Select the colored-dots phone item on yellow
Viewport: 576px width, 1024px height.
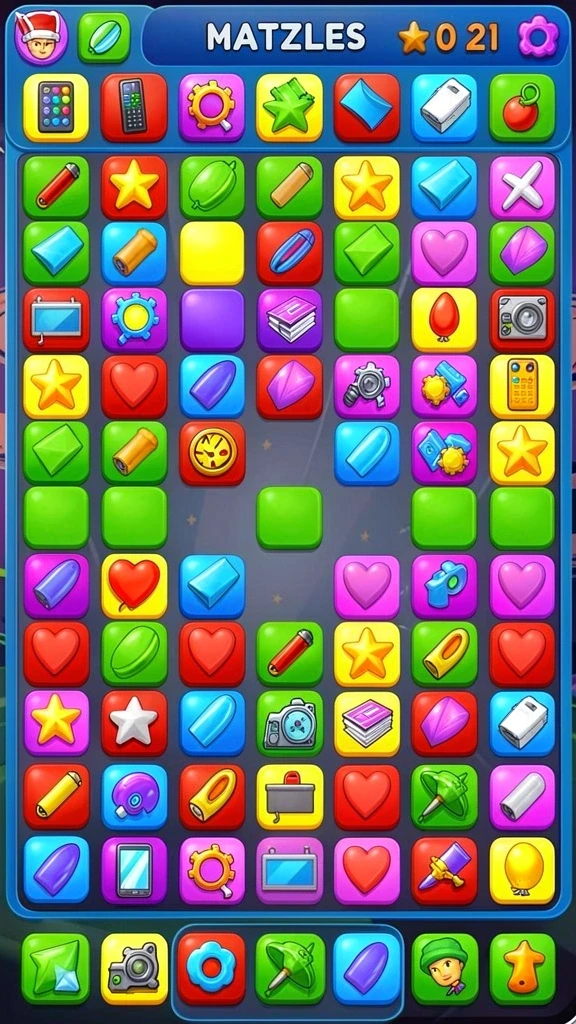click(x=56, y=108)
